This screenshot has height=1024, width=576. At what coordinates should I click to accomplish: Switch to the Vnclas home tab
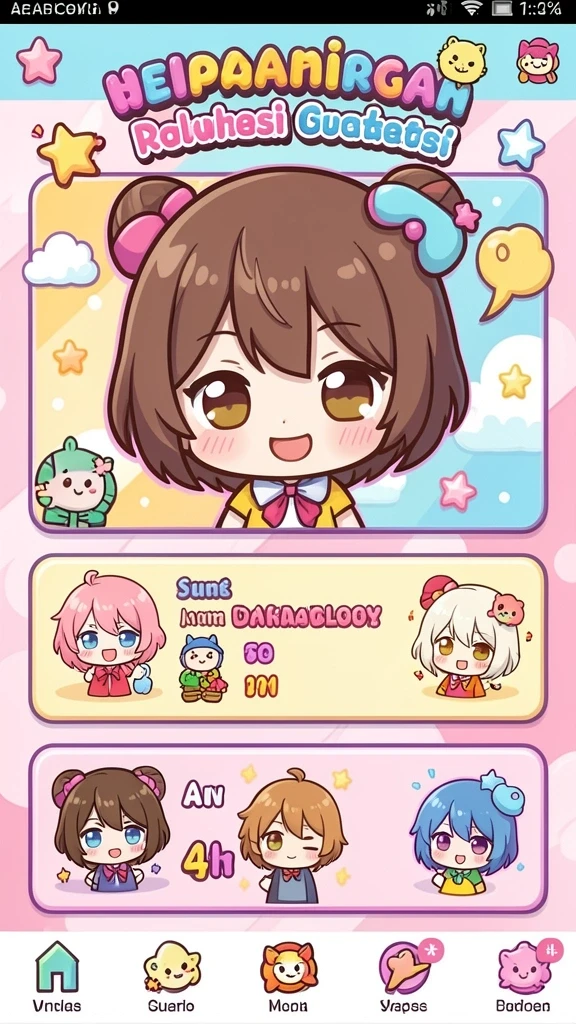coord(57,976)
